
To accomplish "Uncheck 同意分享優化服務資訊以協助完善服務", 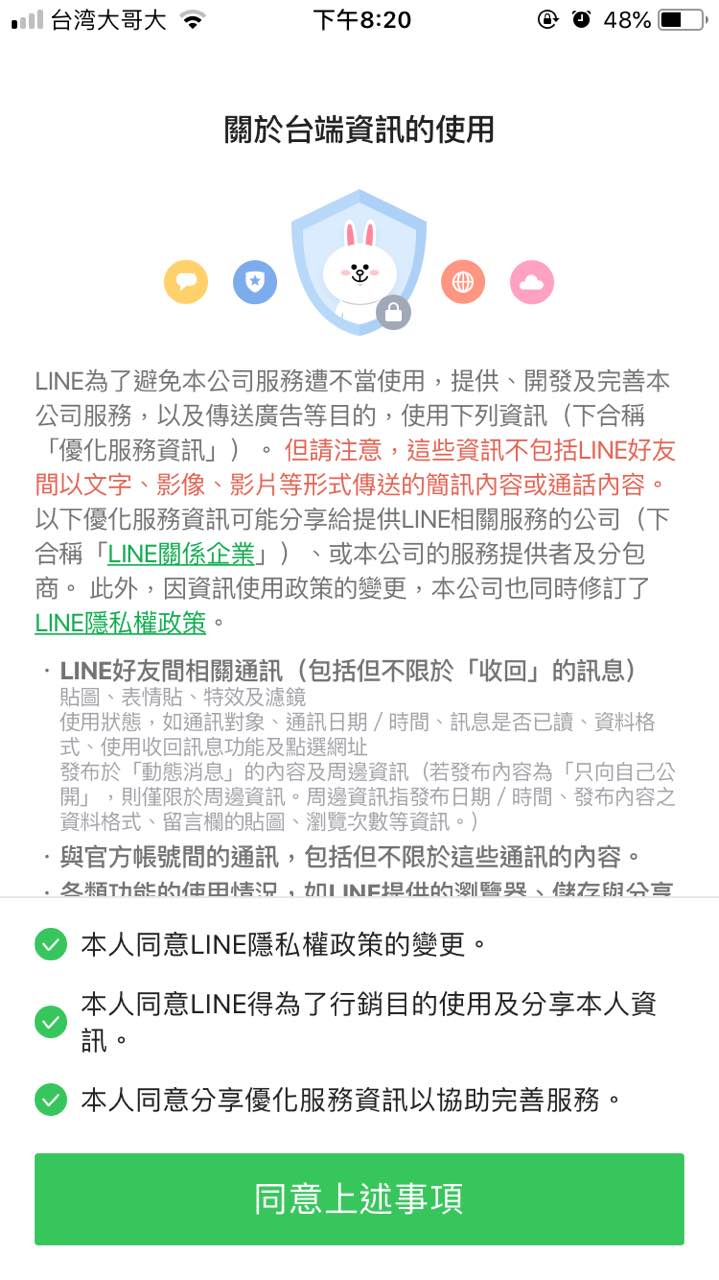I will 50,1100.
